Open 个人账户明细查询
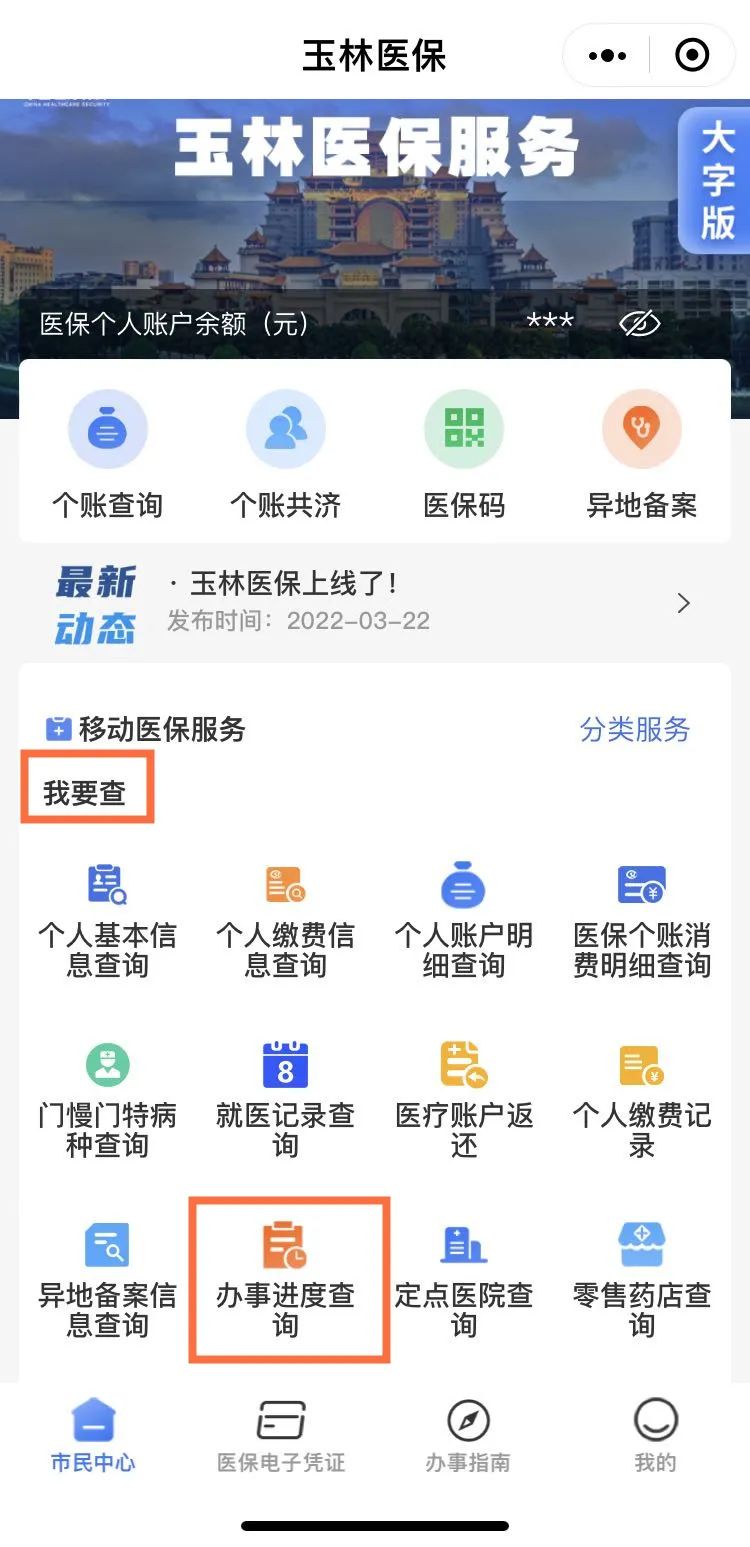 tap(463, 920)
